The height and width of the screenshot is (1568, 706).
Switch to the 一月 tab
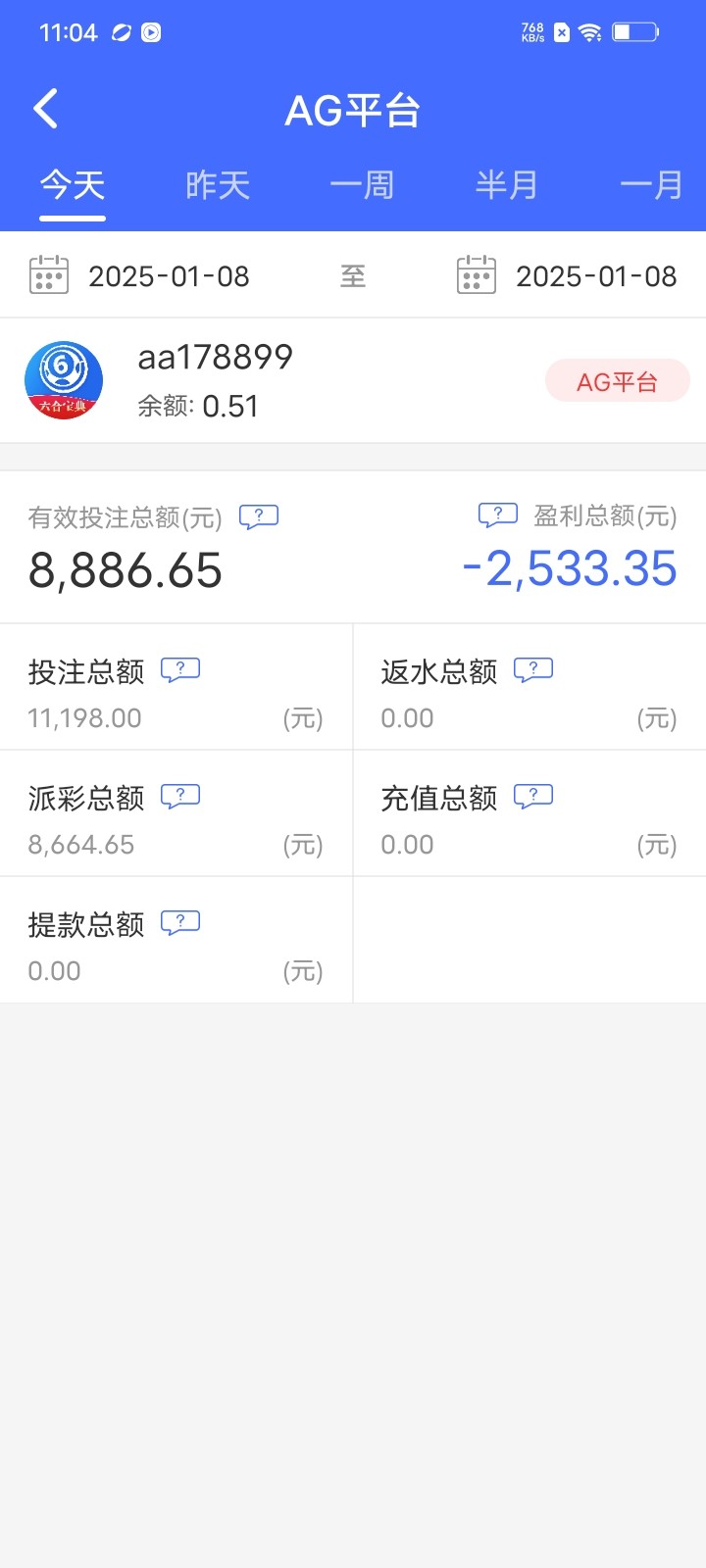(x=651, y=185)
